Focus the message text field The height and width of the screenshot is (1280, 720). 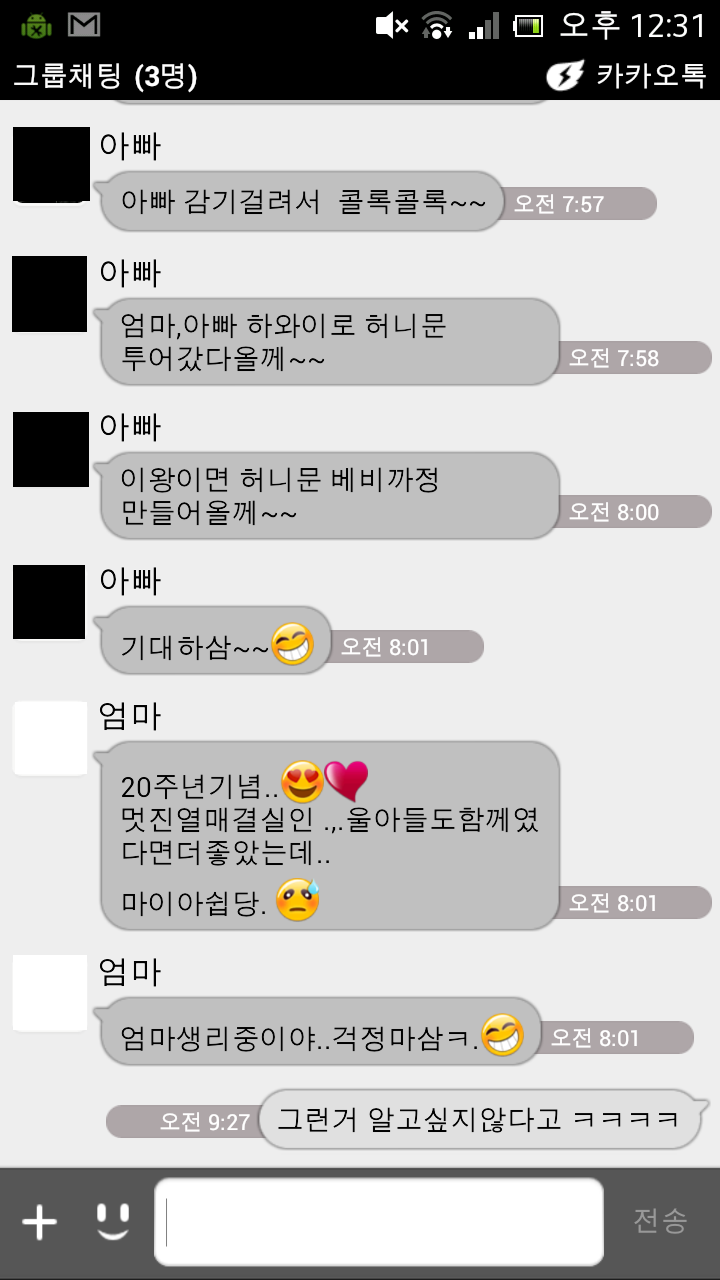click(x=378, y=1221)
